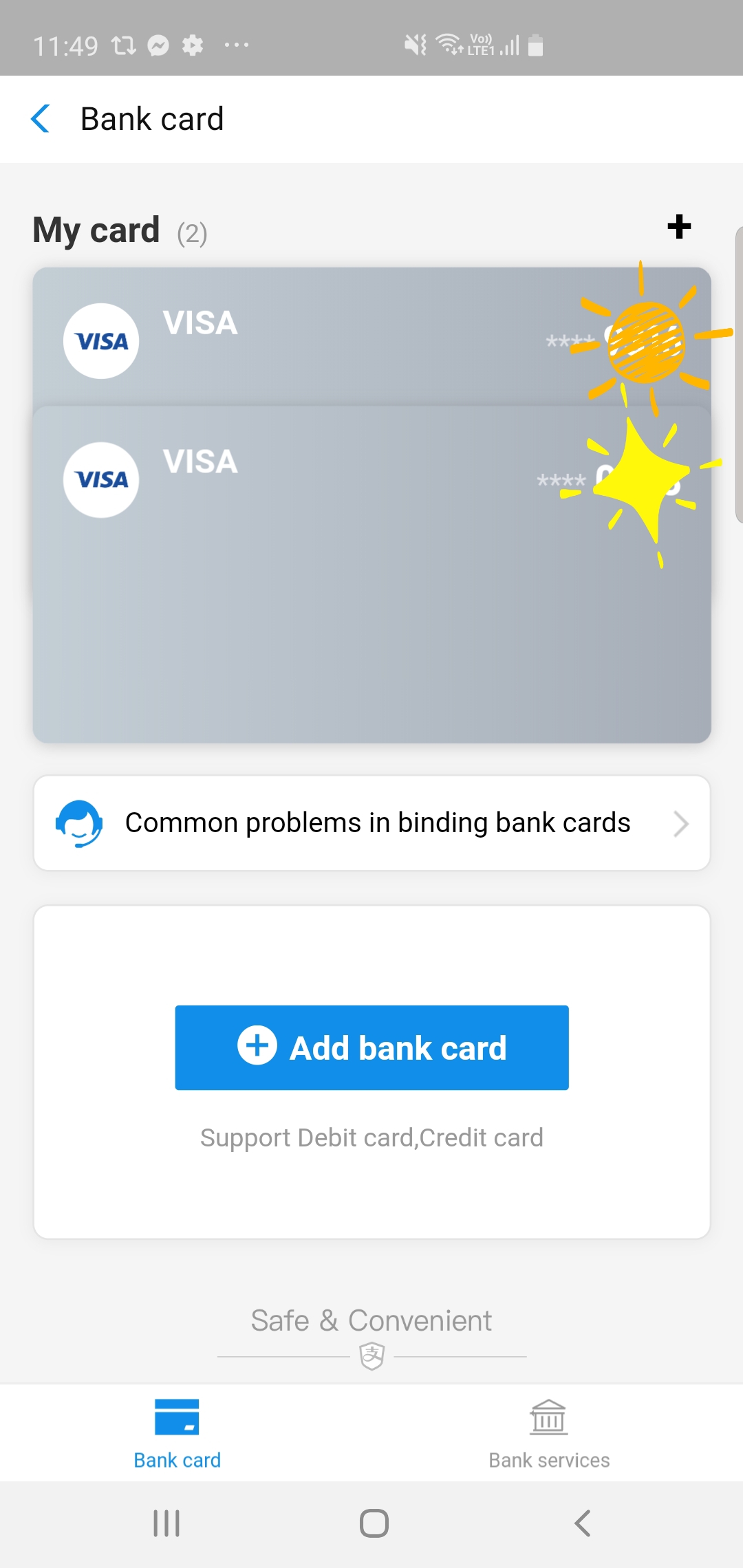Switch to the Bank services tab
Viewport: 743px width, 1568px height.
[549, 1434]
